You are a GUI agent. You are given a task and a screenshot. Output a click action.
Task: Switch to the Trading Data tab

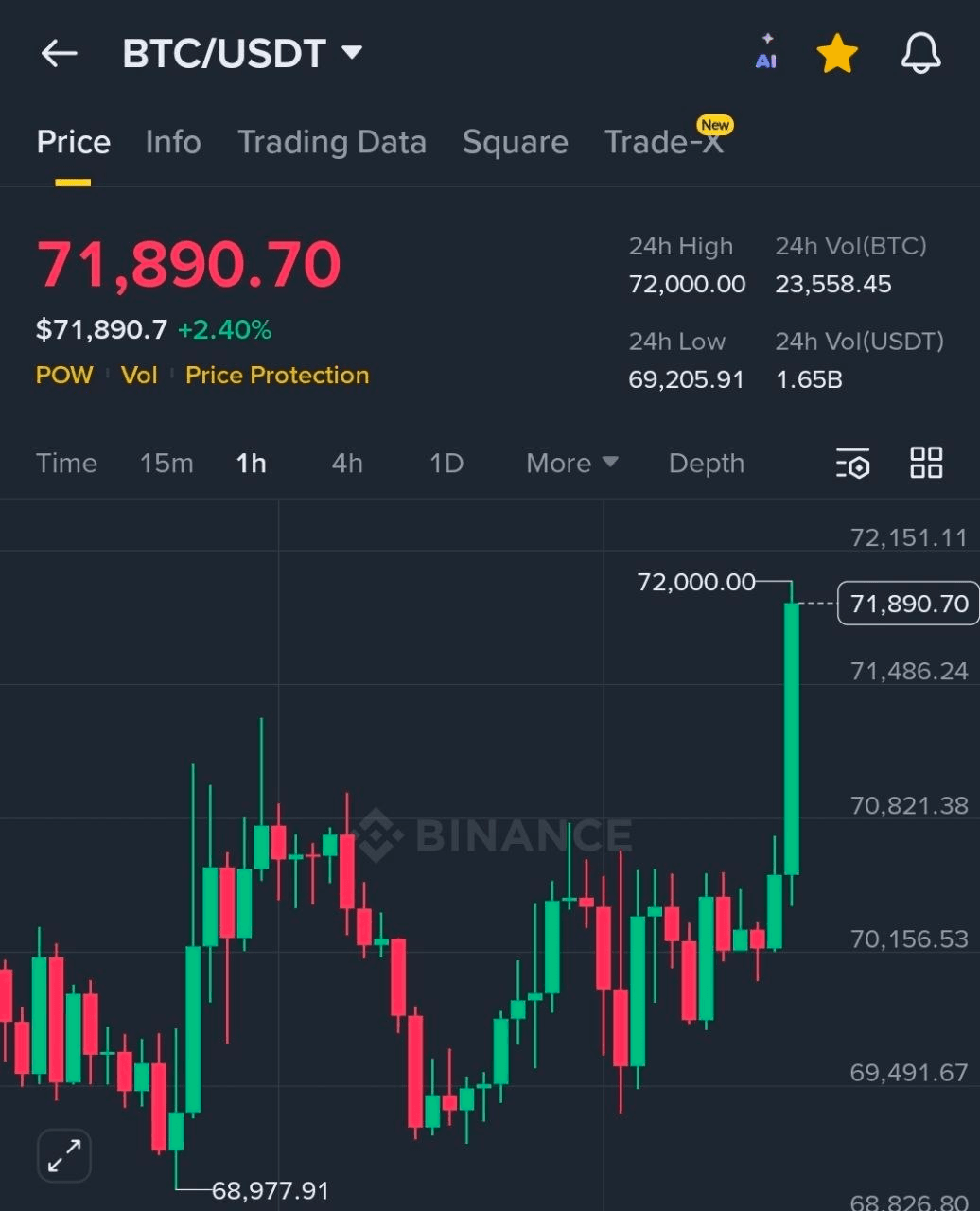(x=331, y=142)
